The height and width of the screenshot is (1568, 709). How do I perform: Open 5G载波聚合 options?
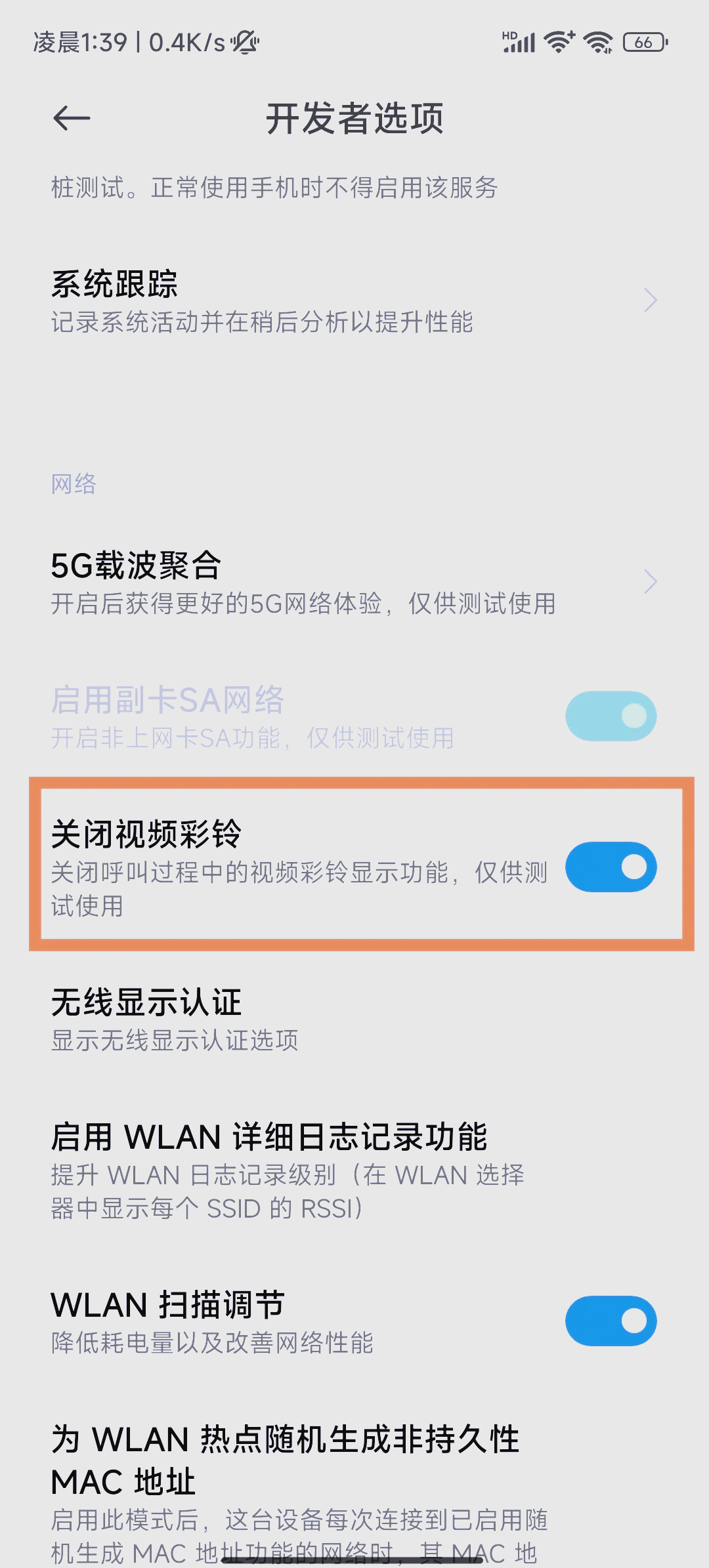click(354, 583)
